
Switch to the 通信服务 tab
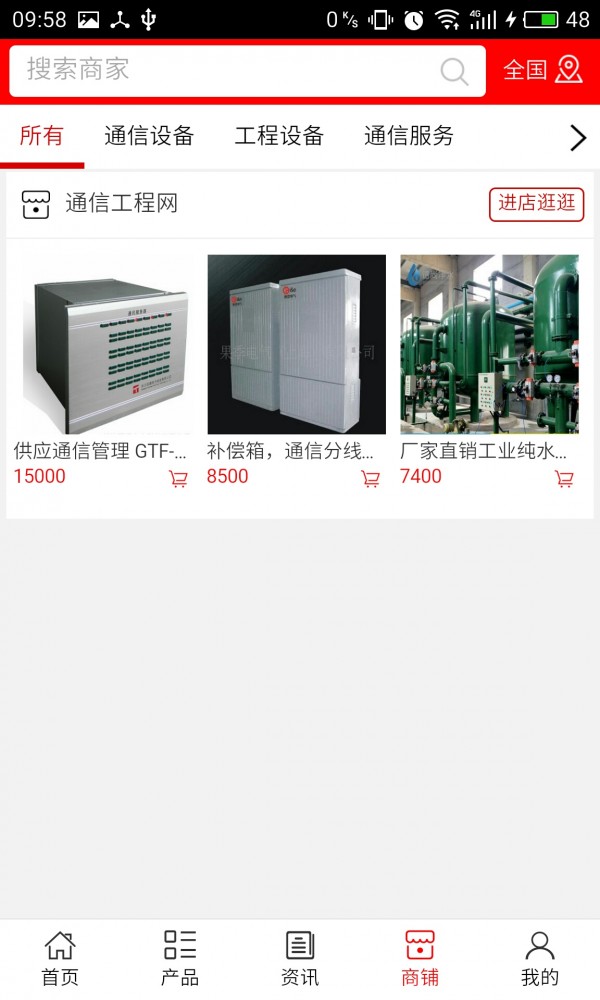pyautogui.click(x=409, y=136)
